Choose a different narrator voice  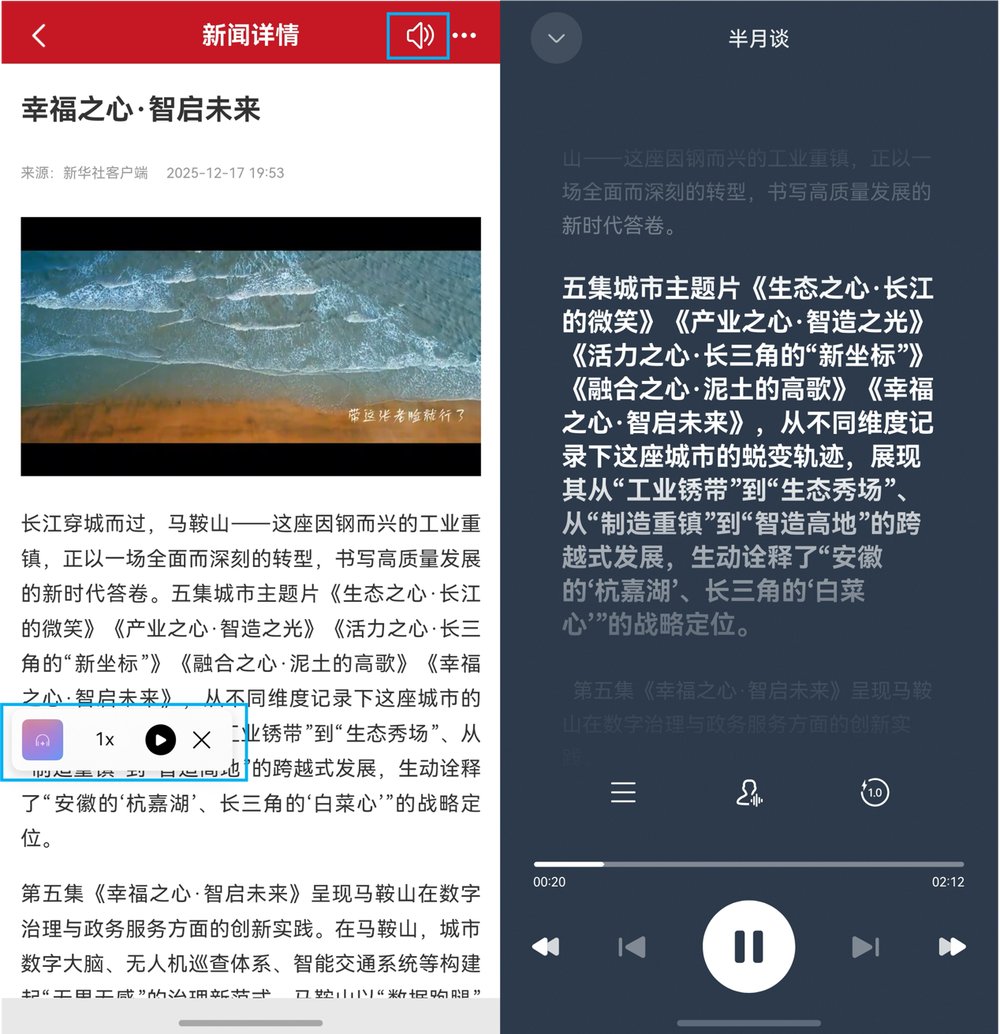click(749, 793)
